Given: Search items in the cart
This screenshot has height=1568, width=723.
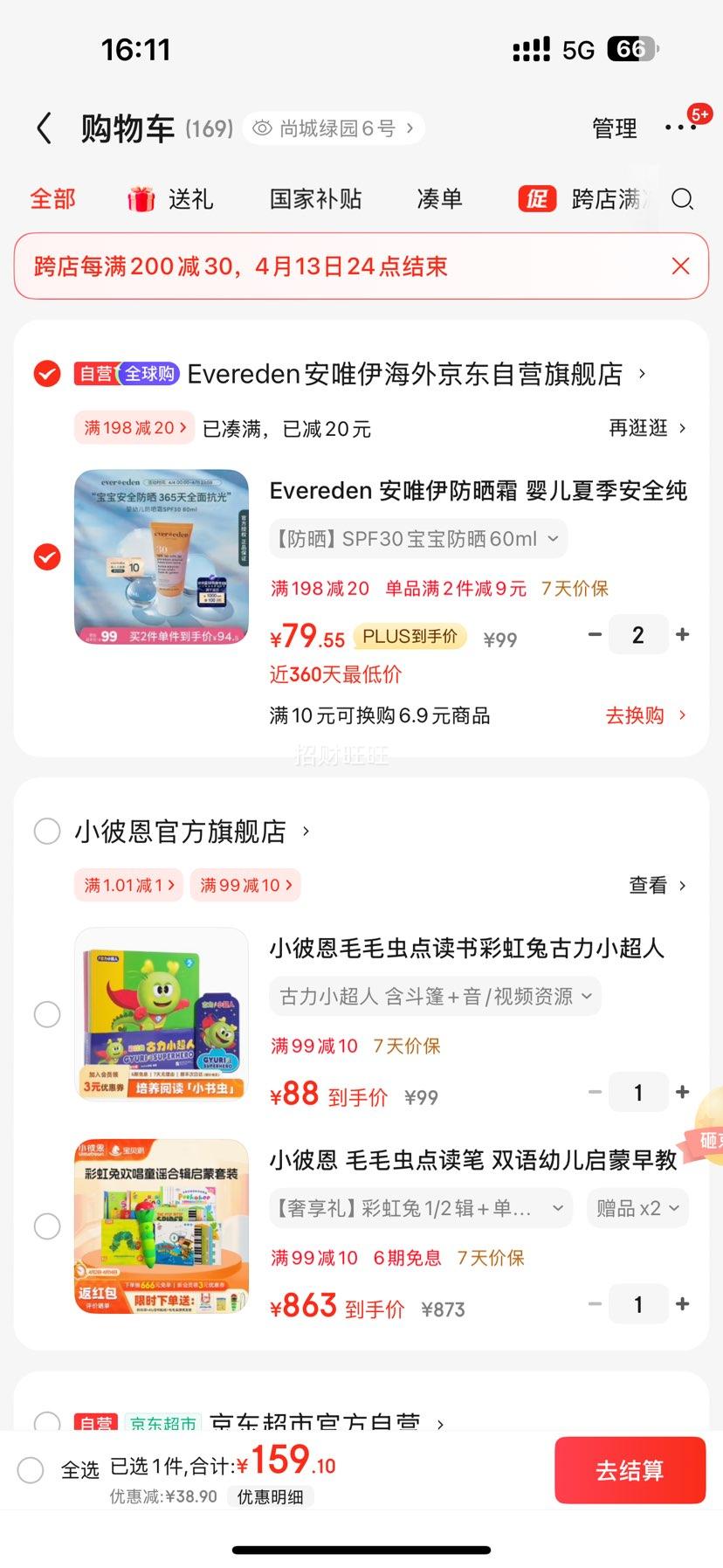Looking at the screenshot, I should [x=682, y=199].
